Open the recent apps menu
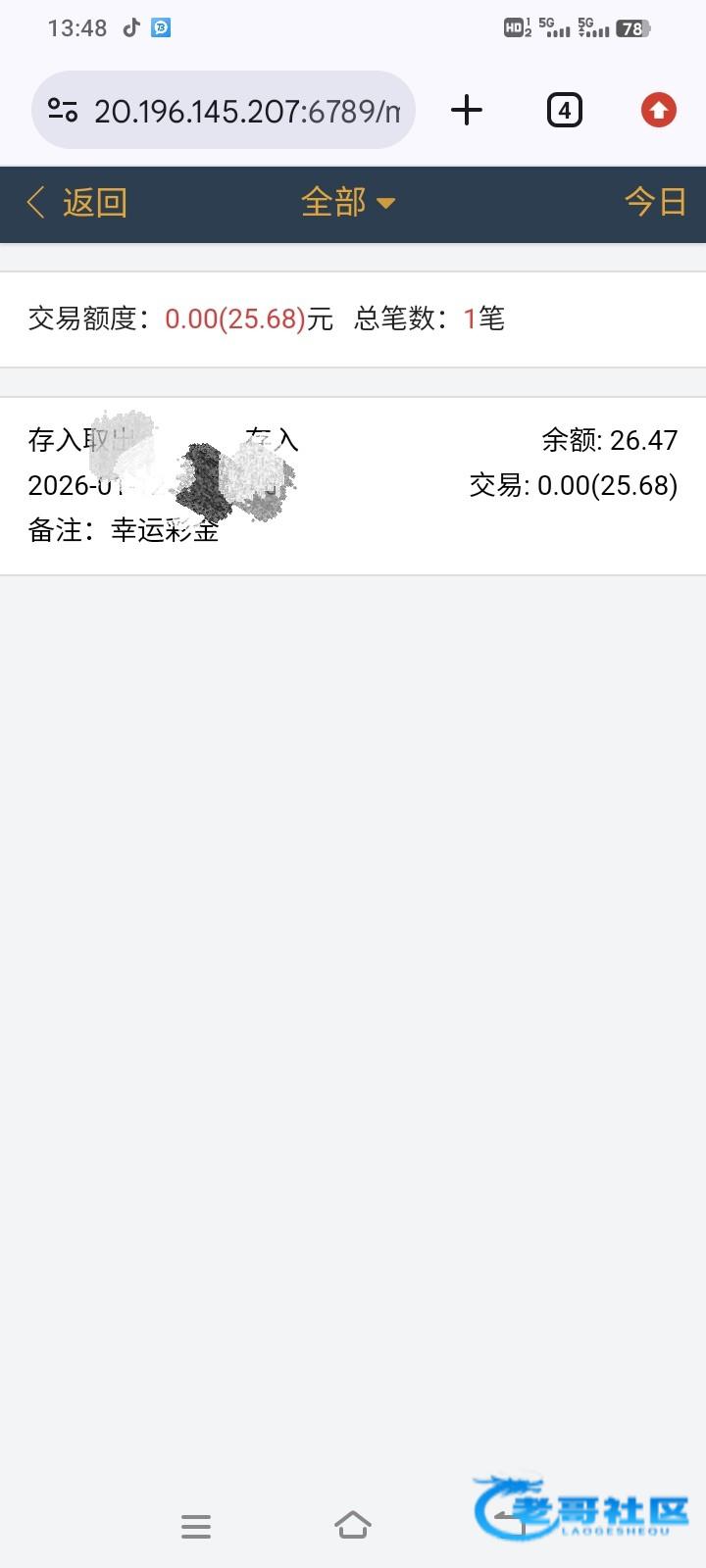 [x=196, y=1526]
